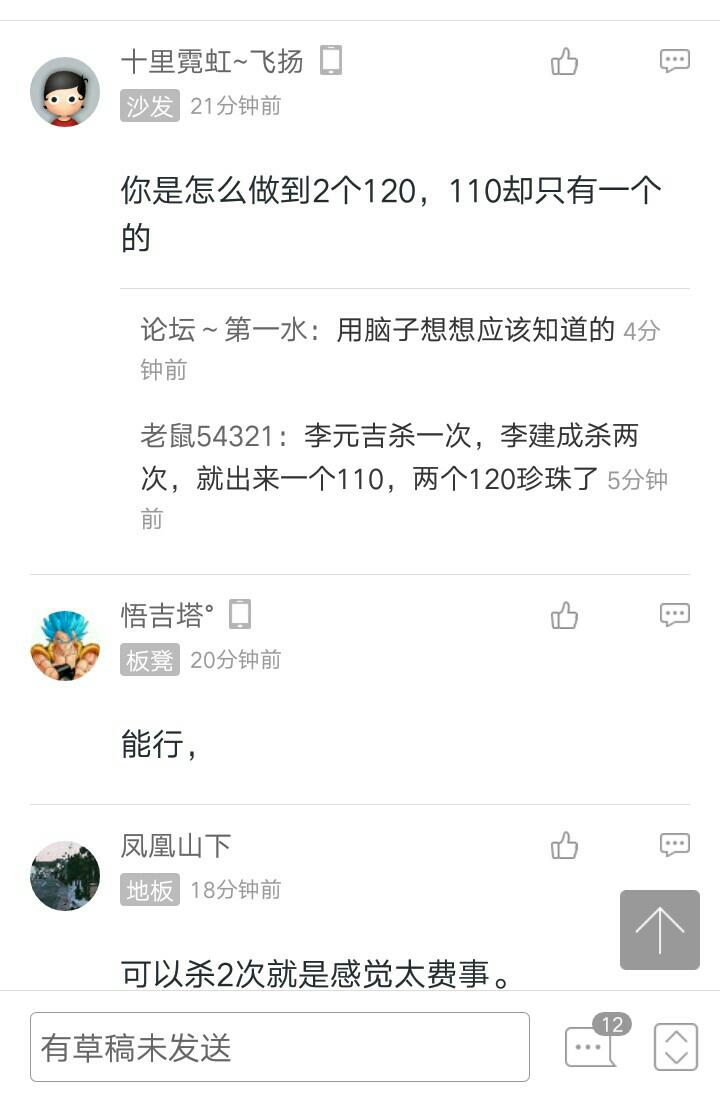
Task: Open the comments icon showing 12
Action: pos(591,1045)
